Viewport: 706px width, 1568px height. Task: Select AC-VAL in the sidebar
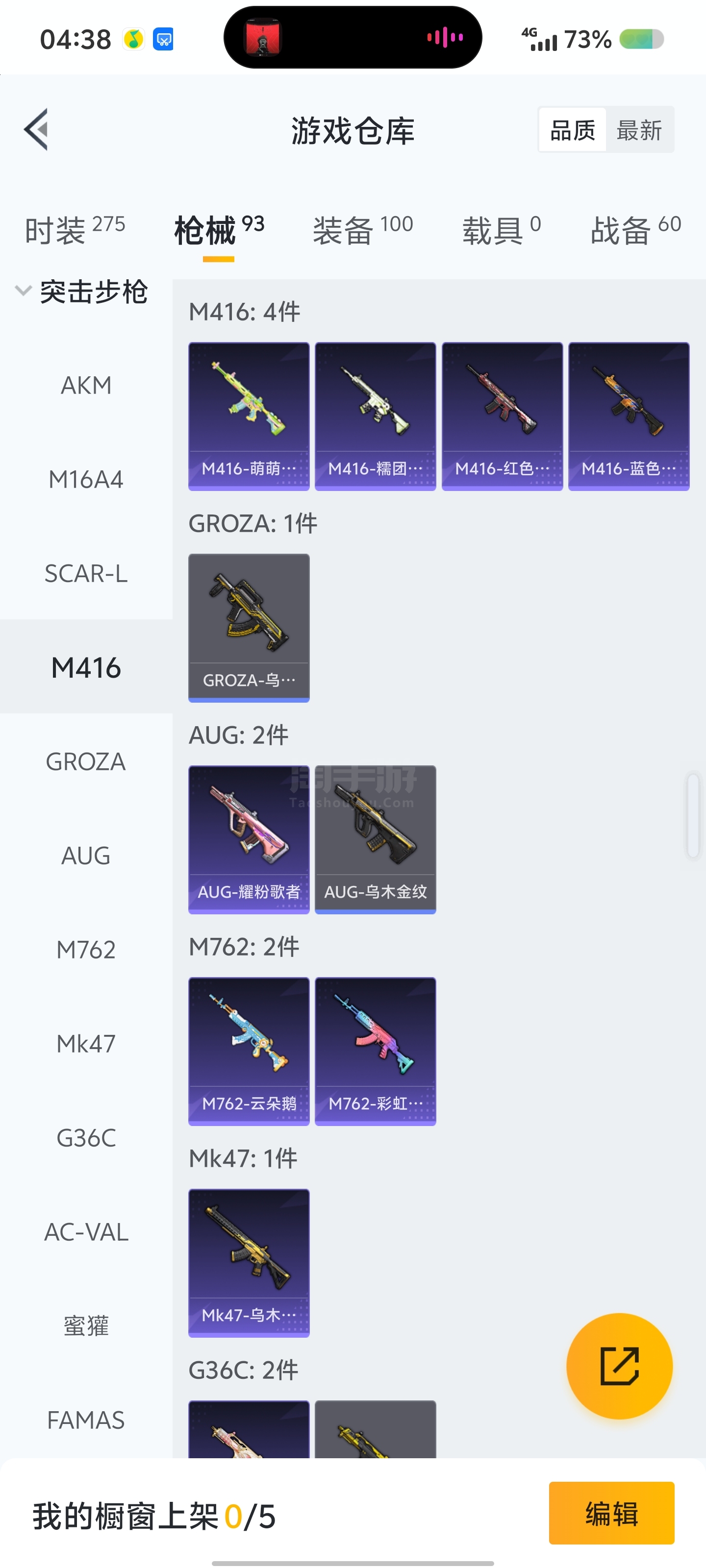[86, 1232]
